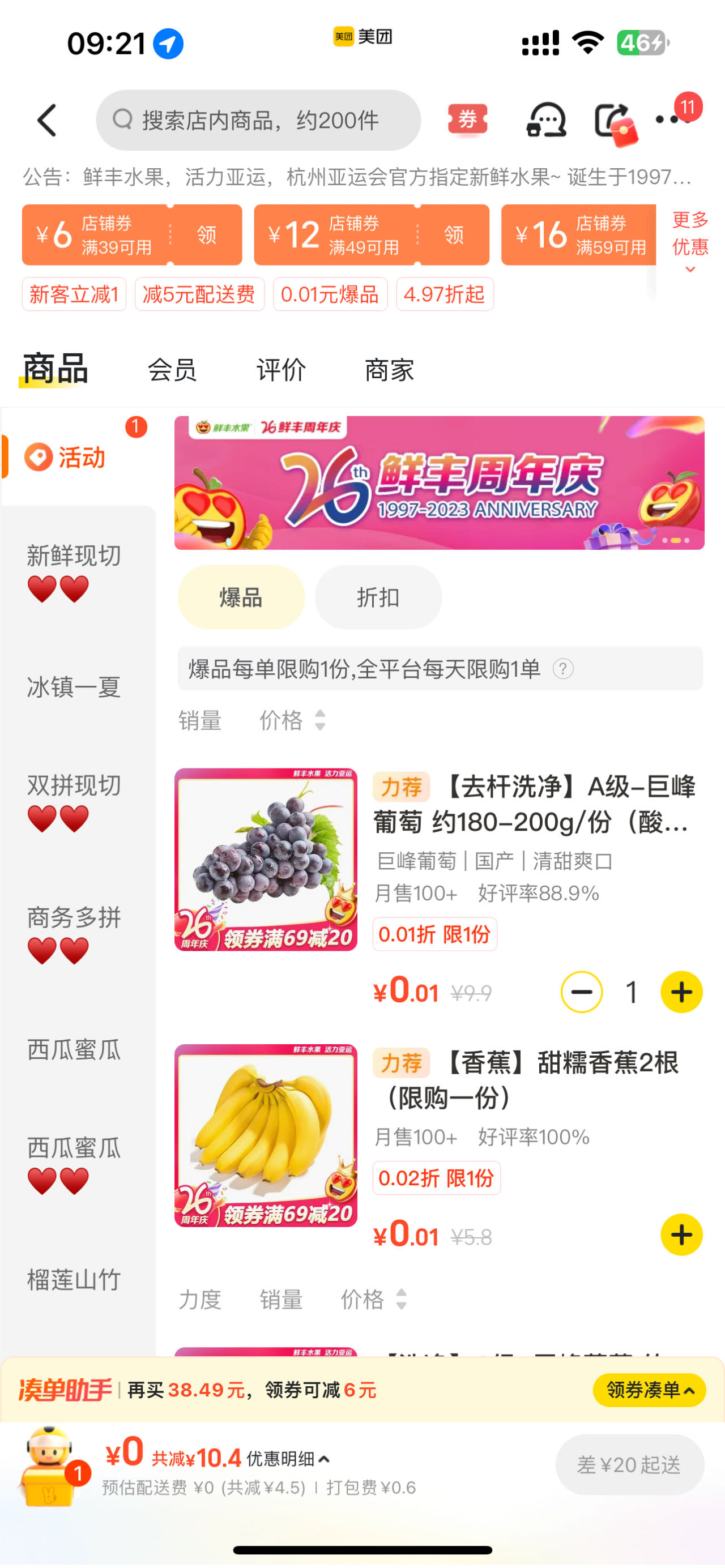
Task: Select the 榴莲山竹 category
Action: tap(74, 1278)
